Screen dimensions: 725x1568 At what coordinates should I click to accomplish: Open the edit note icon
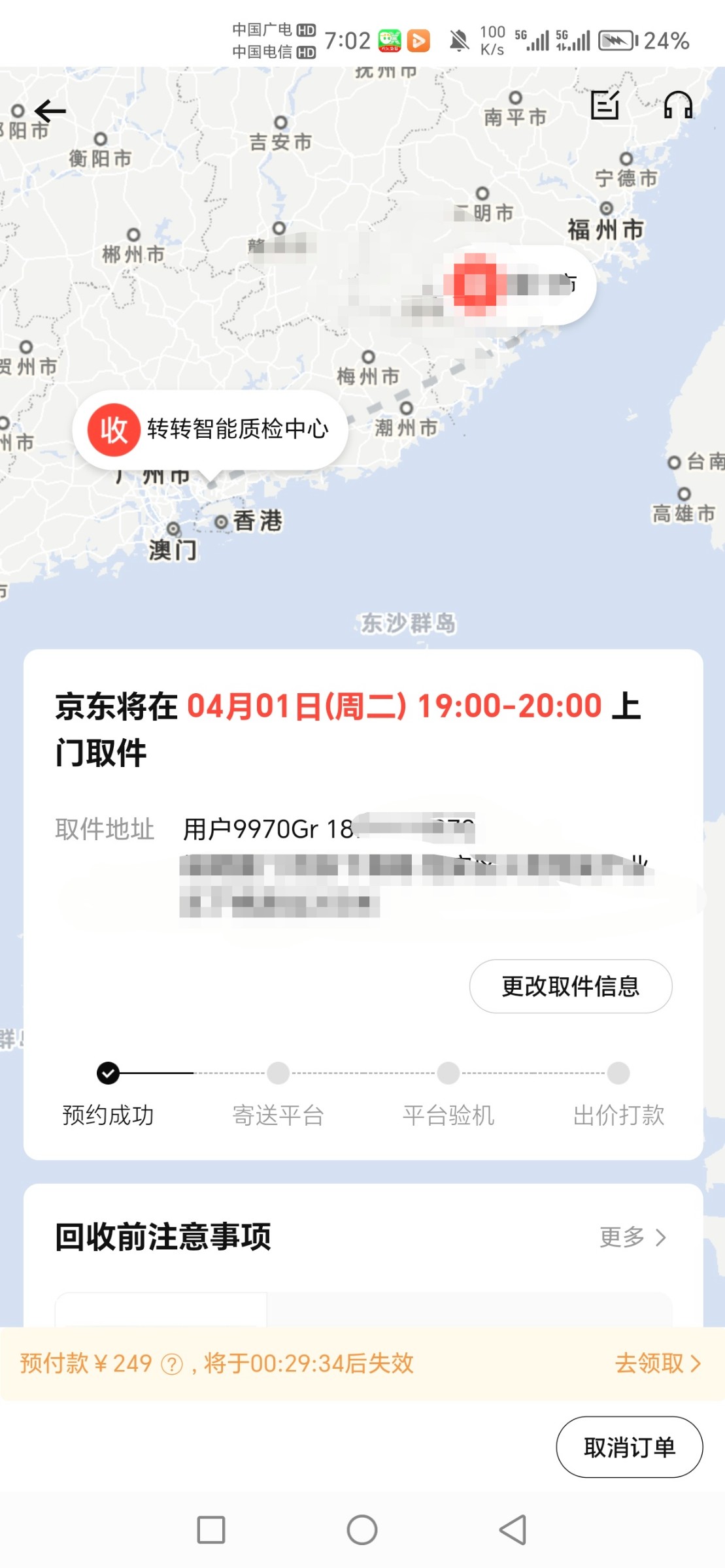click(x=605, y=105)
